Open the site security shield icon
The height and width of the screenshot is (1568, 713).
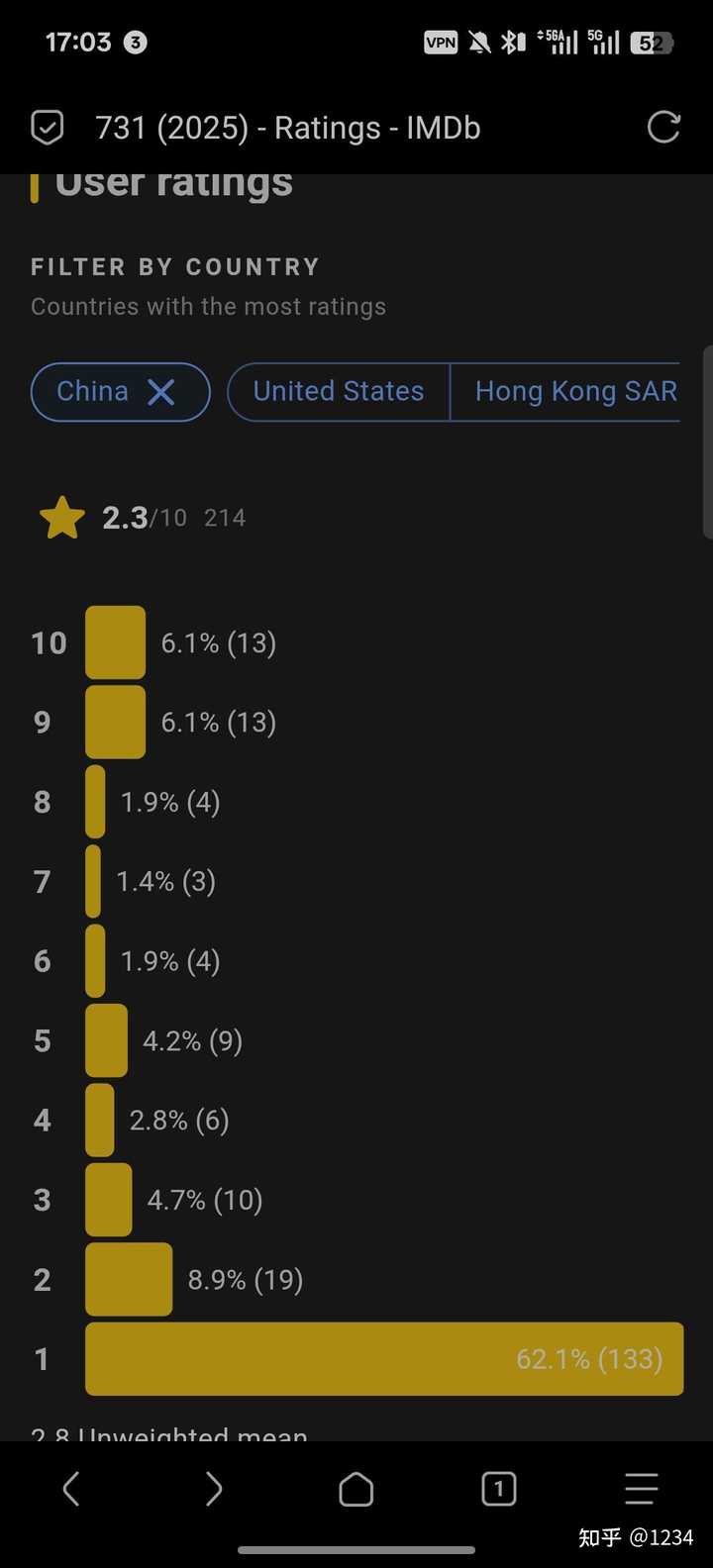(x=48, y=128)
